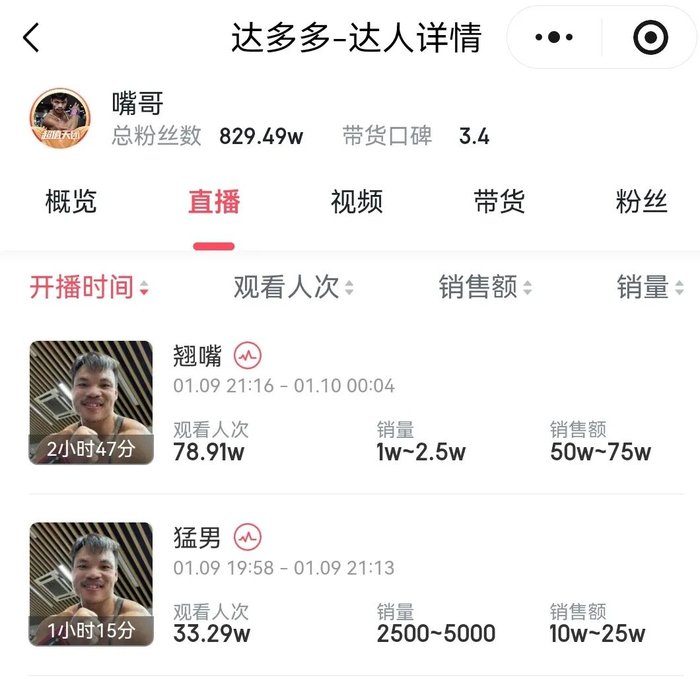Open the 带货 tab

pyautogui.click(x=499, y=202)
